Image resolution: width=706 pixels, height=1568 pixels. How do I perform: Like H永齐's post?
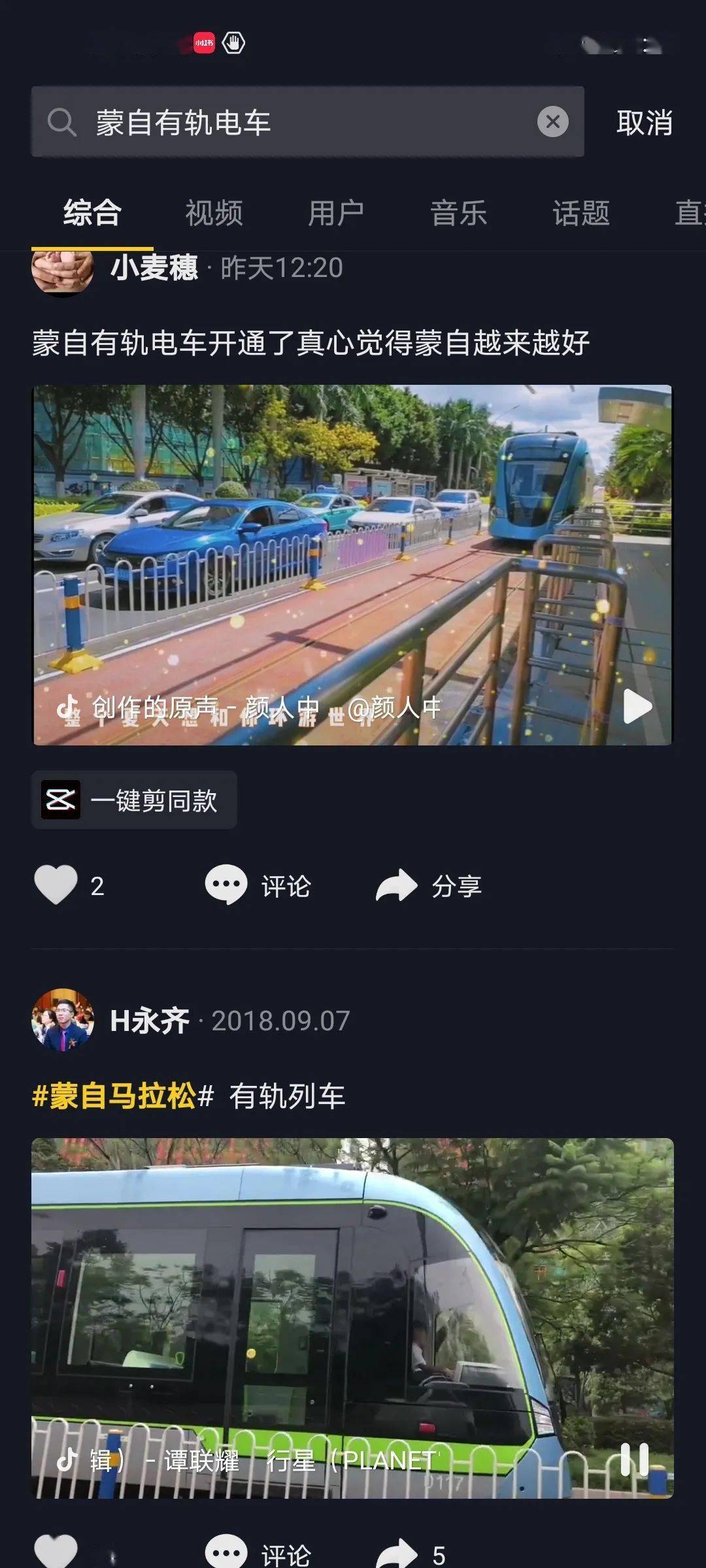tap(56, 1554)
